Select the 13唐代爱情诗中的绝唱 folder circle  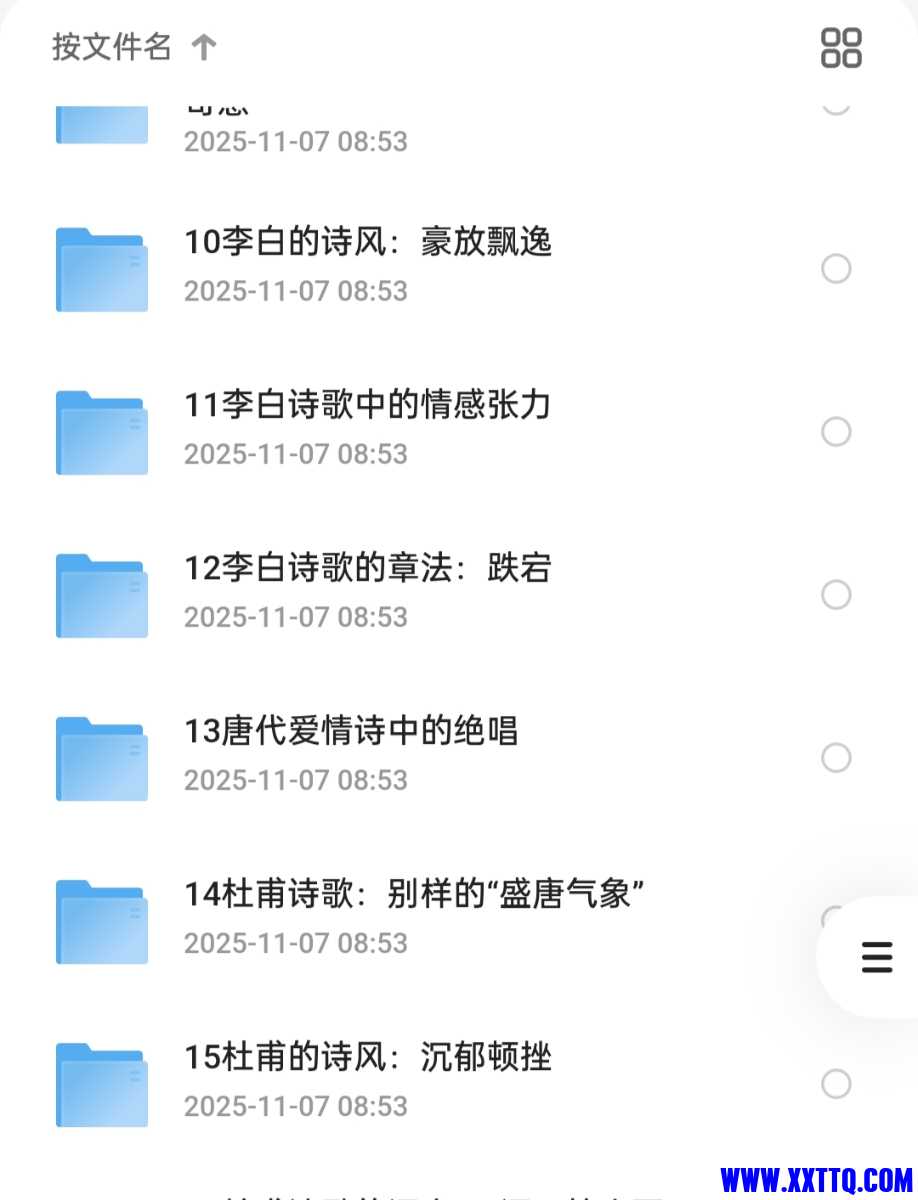[836, 758]
